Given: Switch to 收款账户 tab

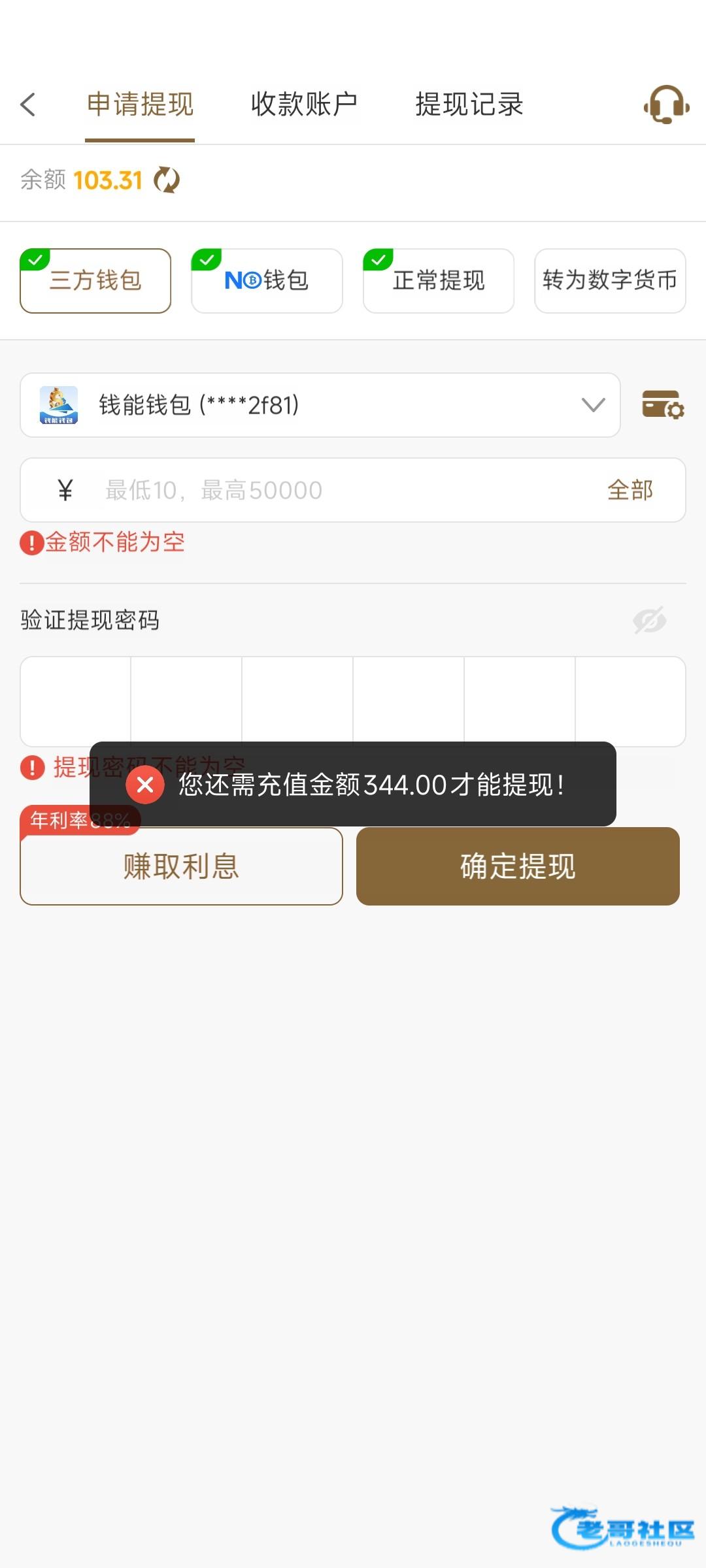Looking at the screenshot, I should click(304, 105).
